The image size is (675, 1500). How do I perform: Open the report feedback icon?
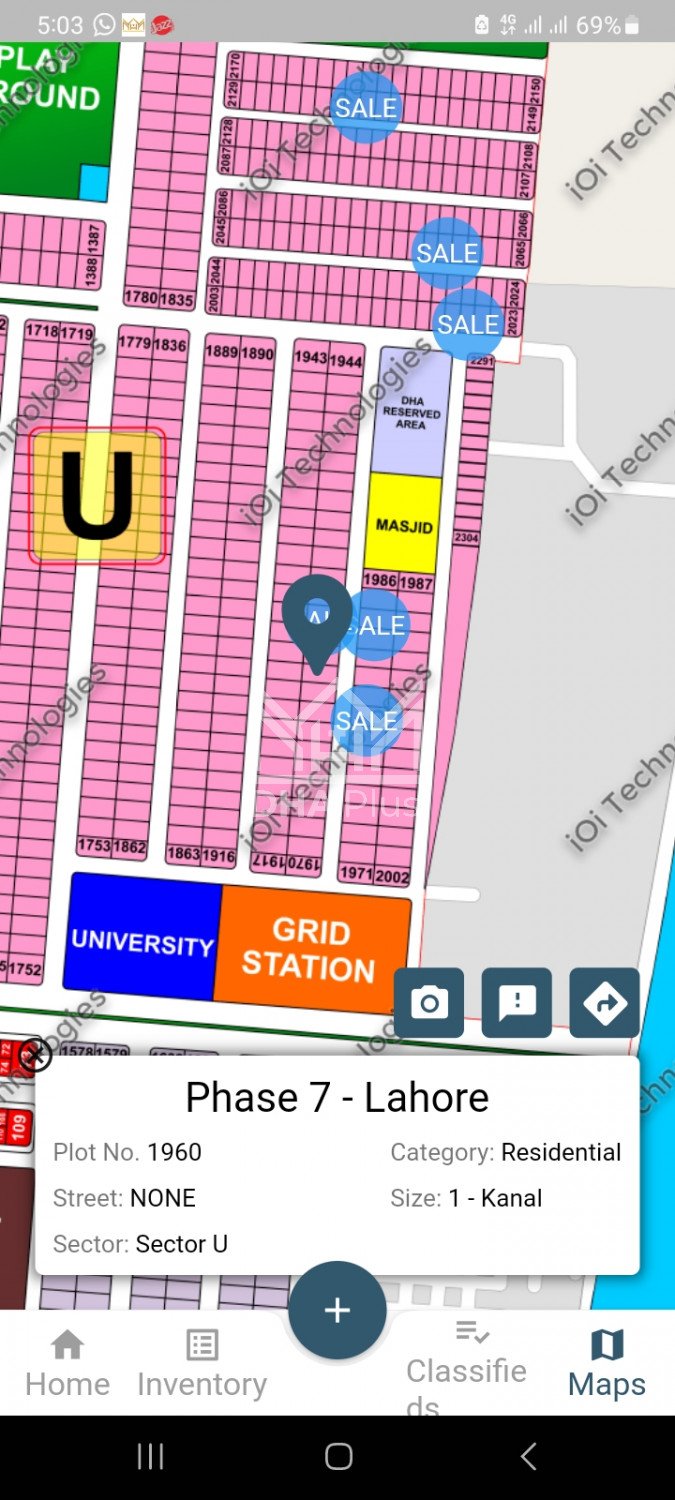point(517,1002)
